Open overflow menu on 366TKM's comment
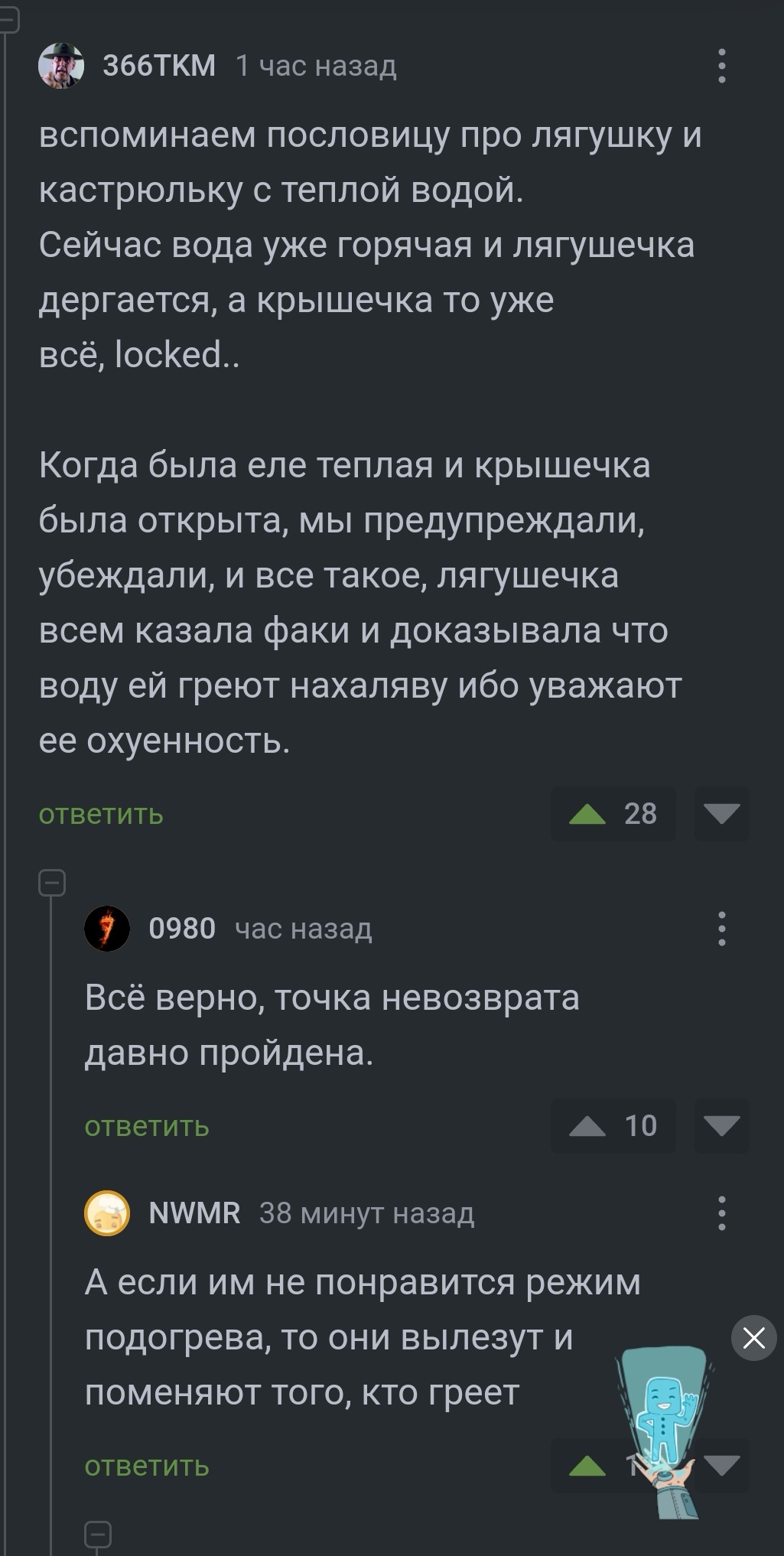 tap(721, 66)
